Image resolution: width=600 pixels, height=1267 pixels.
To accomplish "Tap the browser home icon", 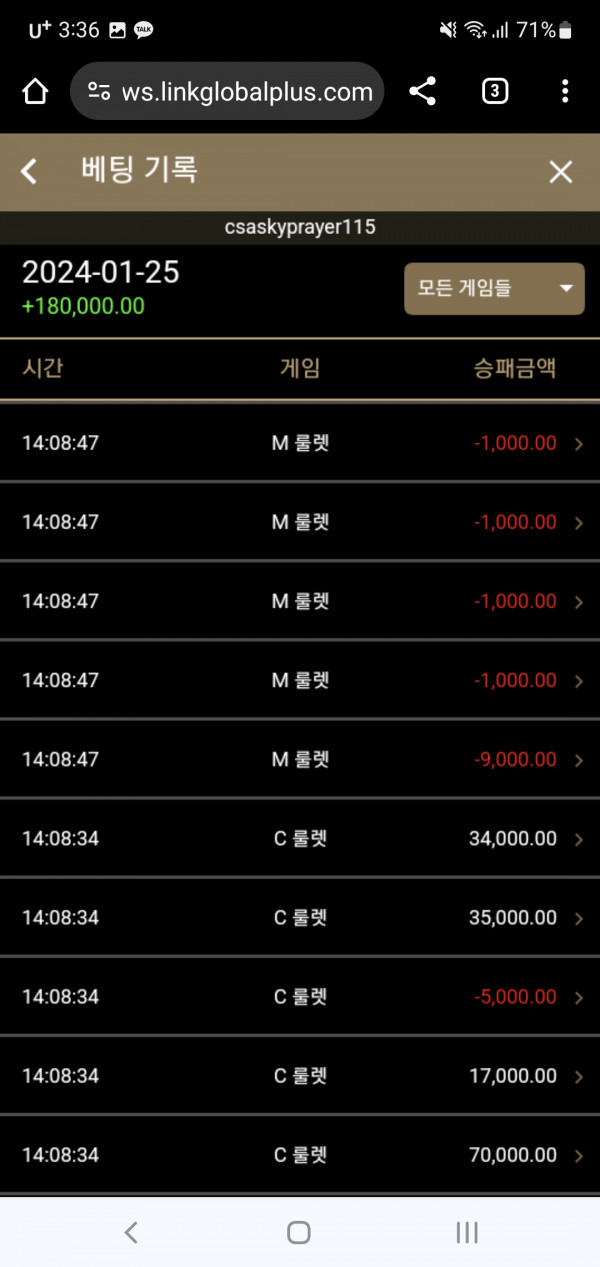I will (x=35, y=92).
